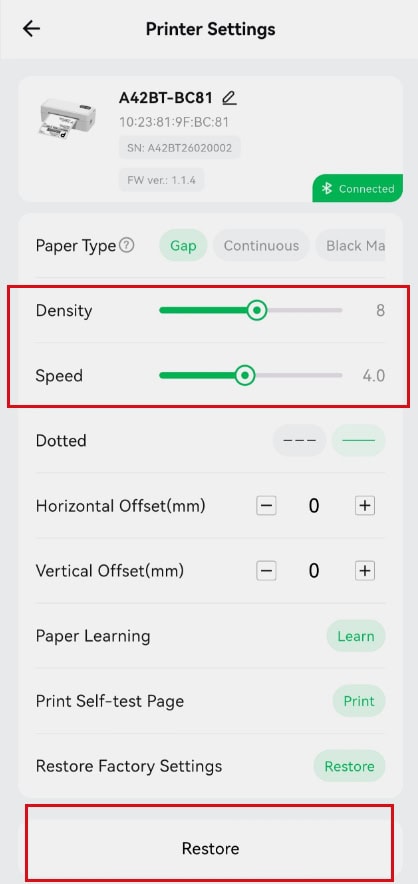The height and width of the screenshot is (884, 418).
Task: Tap the bottom Restore button
Action: click(x=210, y=848)
